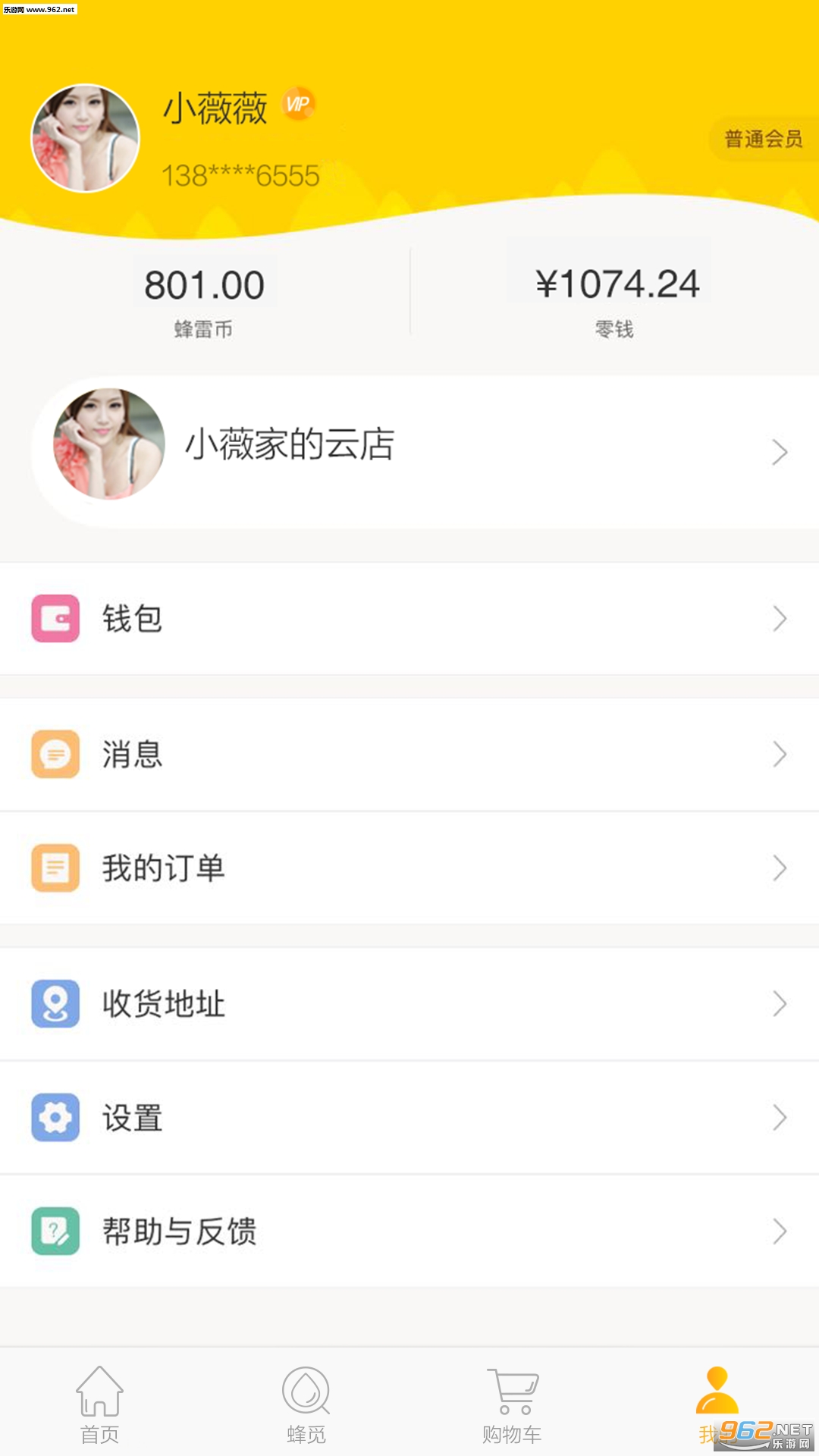Switch to the 购物车 cart tab

[512, 1404]
